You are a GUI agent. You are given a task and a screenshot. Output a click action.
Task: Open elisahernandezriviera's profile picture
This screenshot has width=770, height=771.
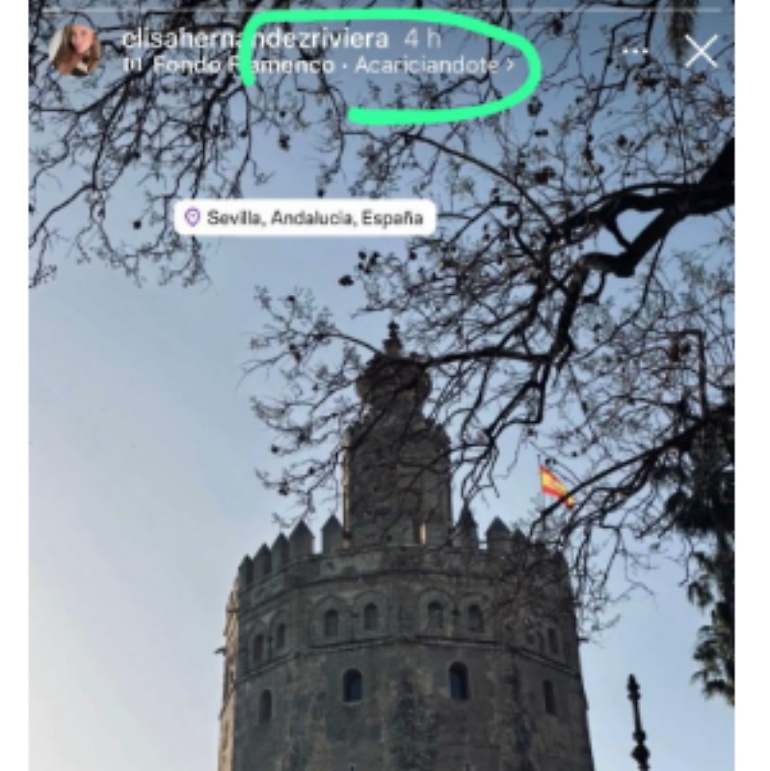(76, 50)
